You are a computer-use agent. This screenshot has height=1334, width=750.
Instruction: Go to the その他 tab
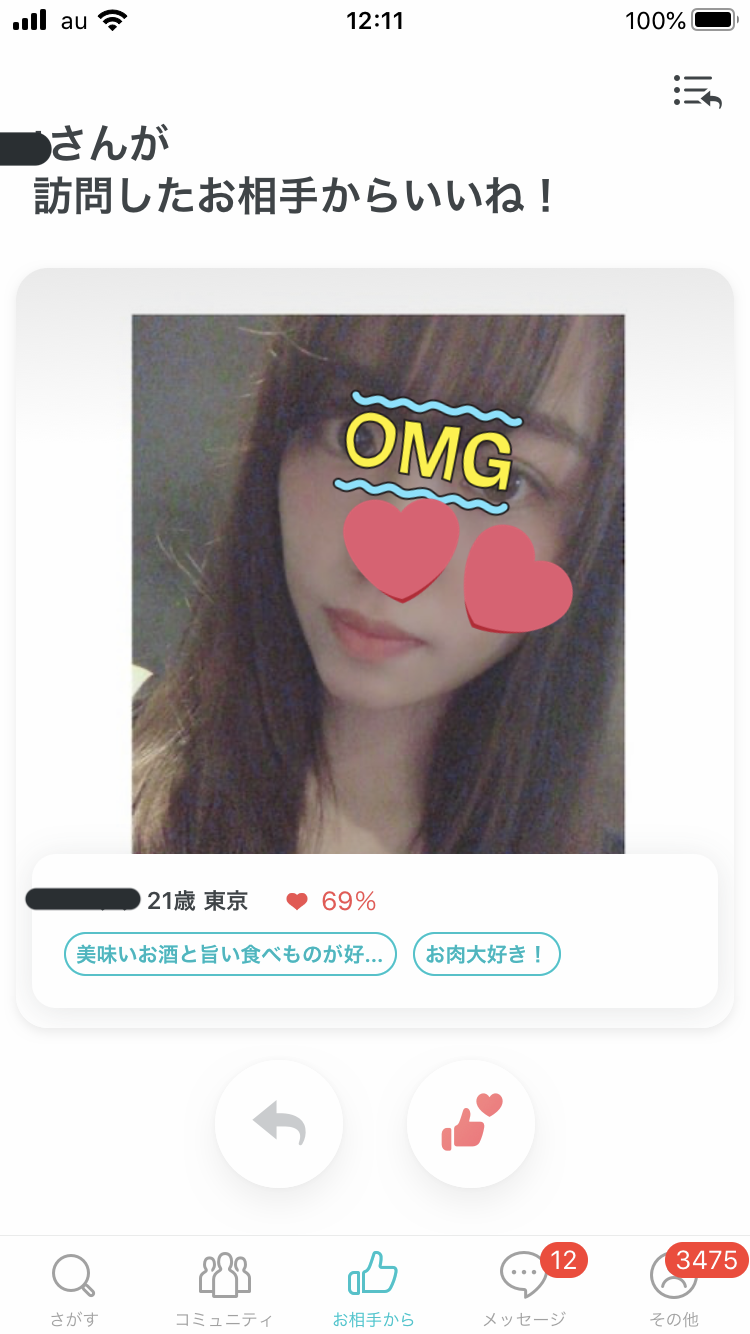(674, 1289)
